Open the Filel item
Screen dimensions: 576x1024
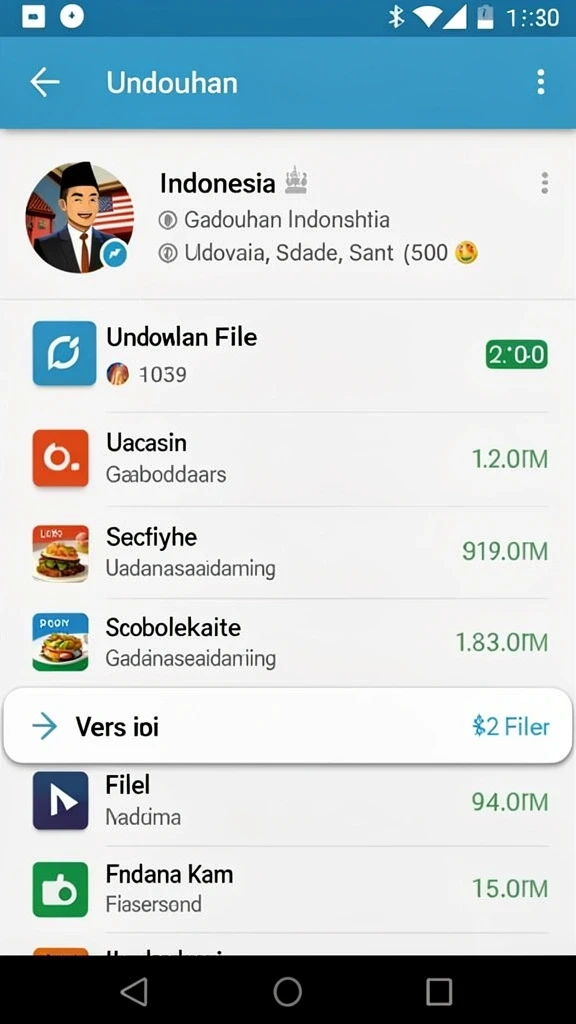(x=288, y=801)
